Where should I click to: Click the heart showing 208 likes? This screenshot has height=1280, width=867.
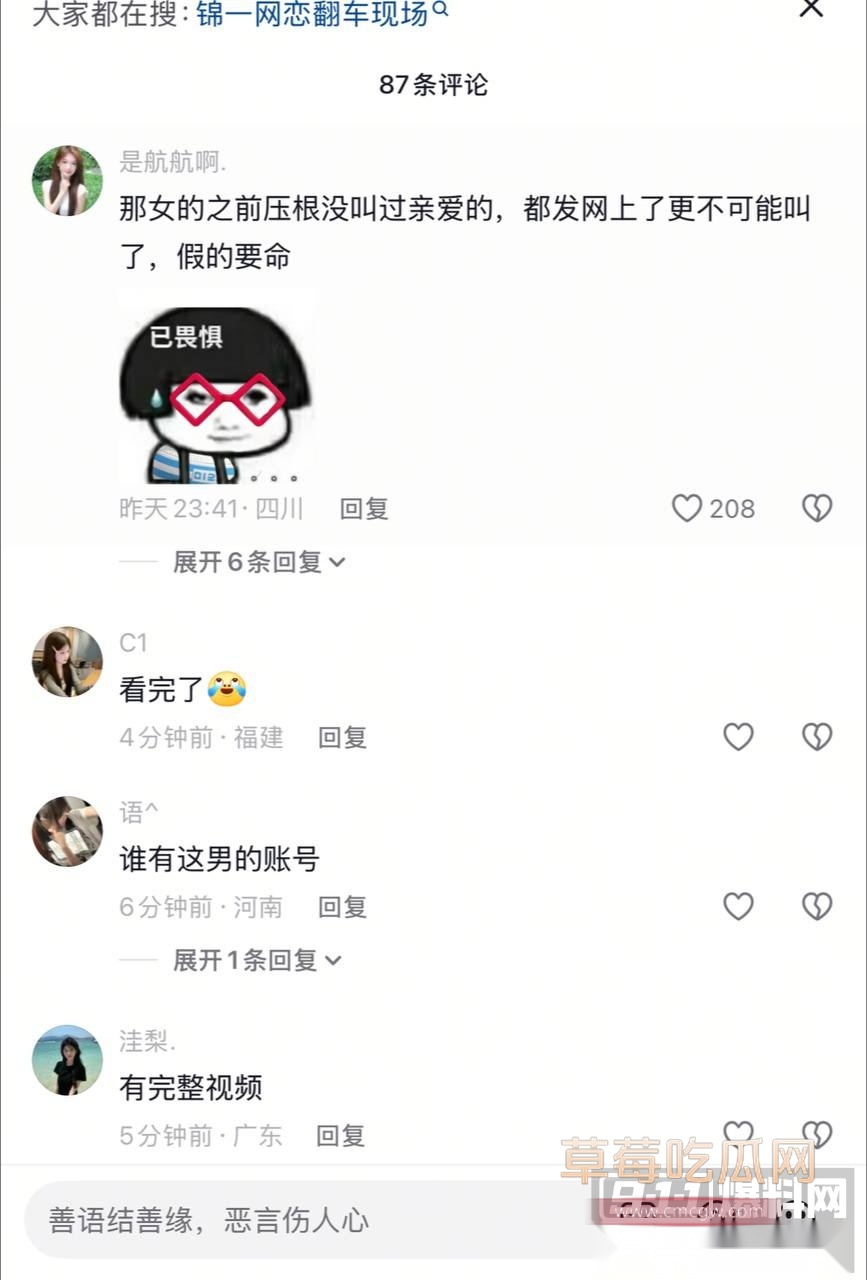(x=687, y=509)
